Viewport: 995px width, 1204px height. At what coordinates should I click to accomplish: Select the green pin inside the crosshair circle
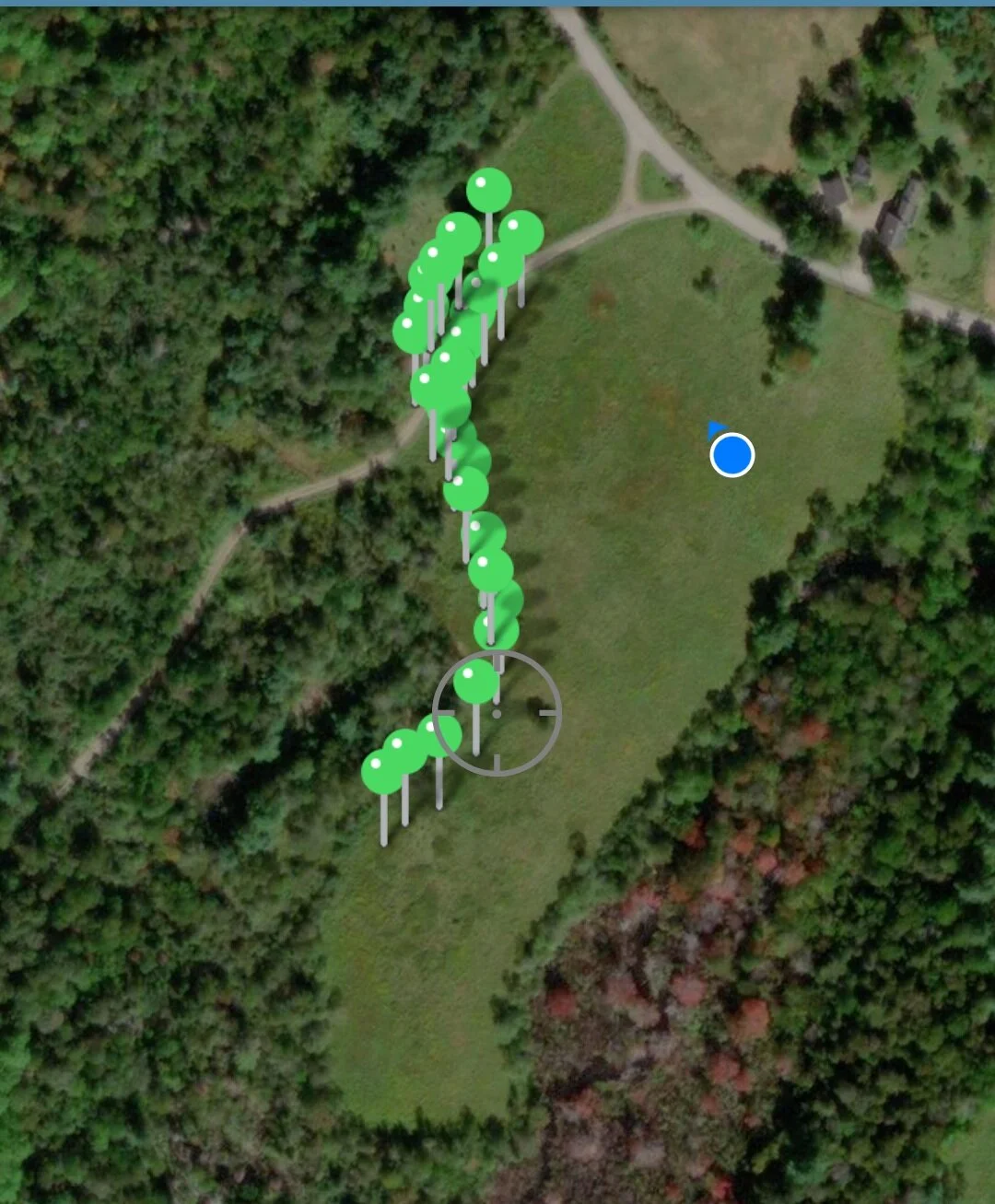[476, 682]
